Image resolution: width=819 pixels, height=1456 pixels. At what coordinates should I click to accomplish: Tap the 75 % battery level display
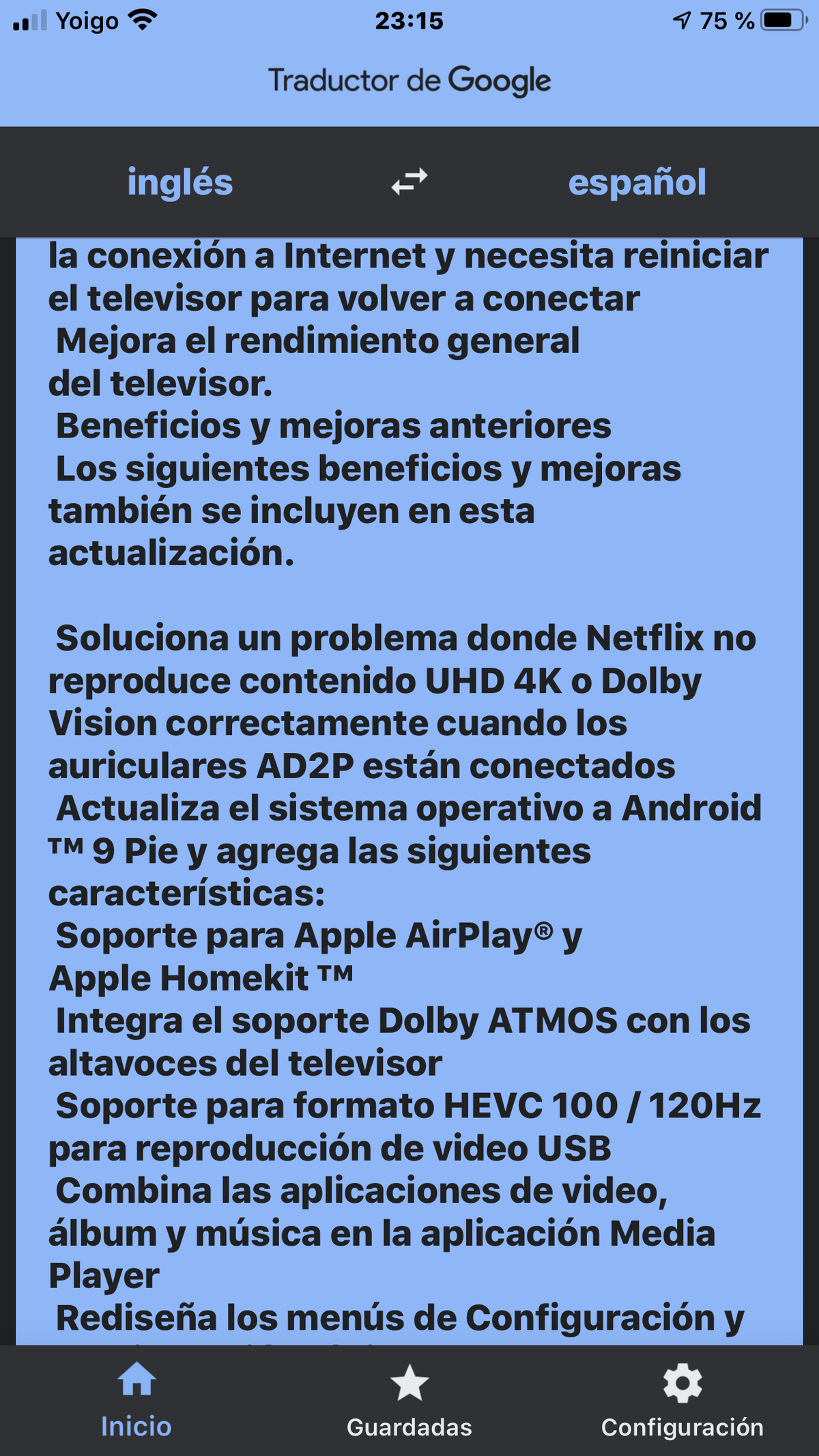pos(725,20)
